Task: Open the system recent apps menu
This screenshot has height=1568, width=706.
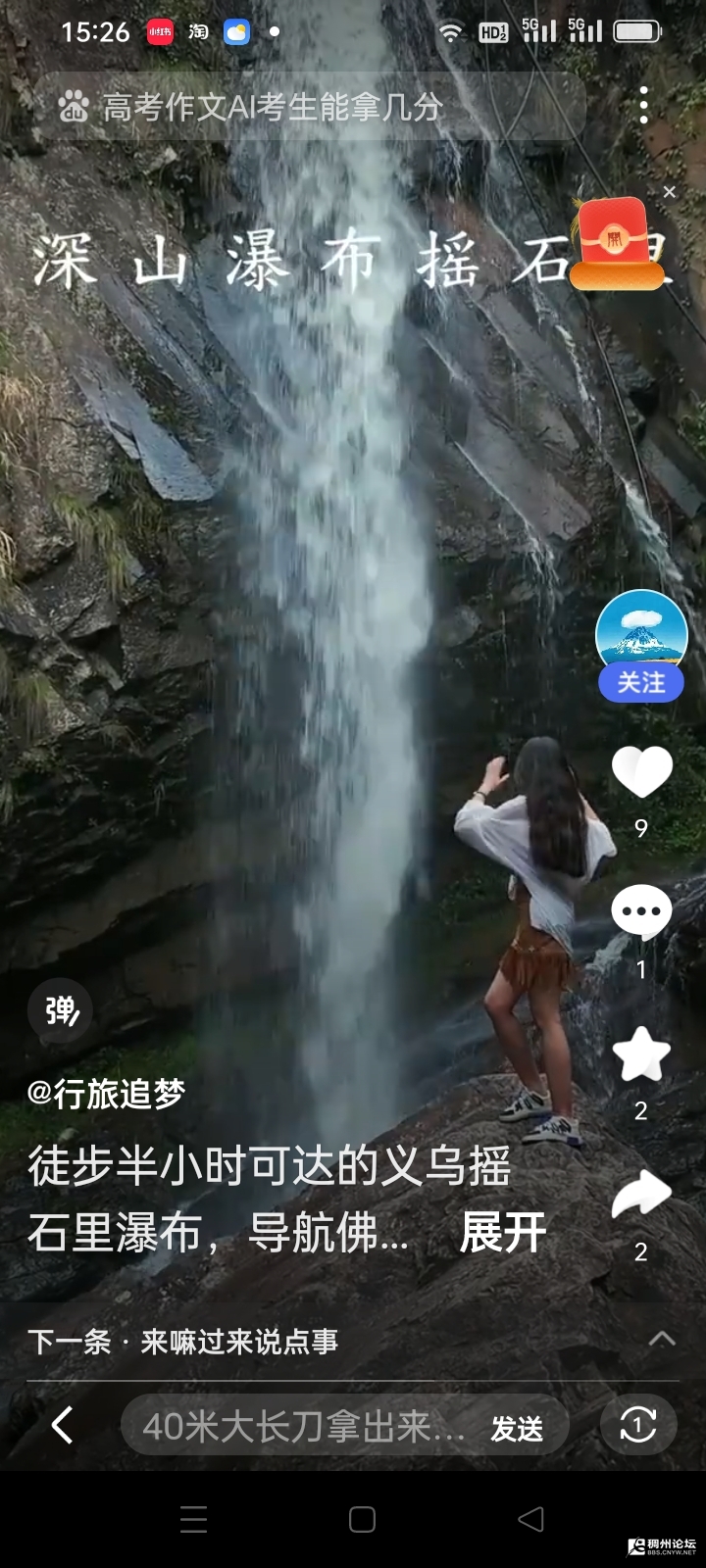Action: (x=194, y=1519)
